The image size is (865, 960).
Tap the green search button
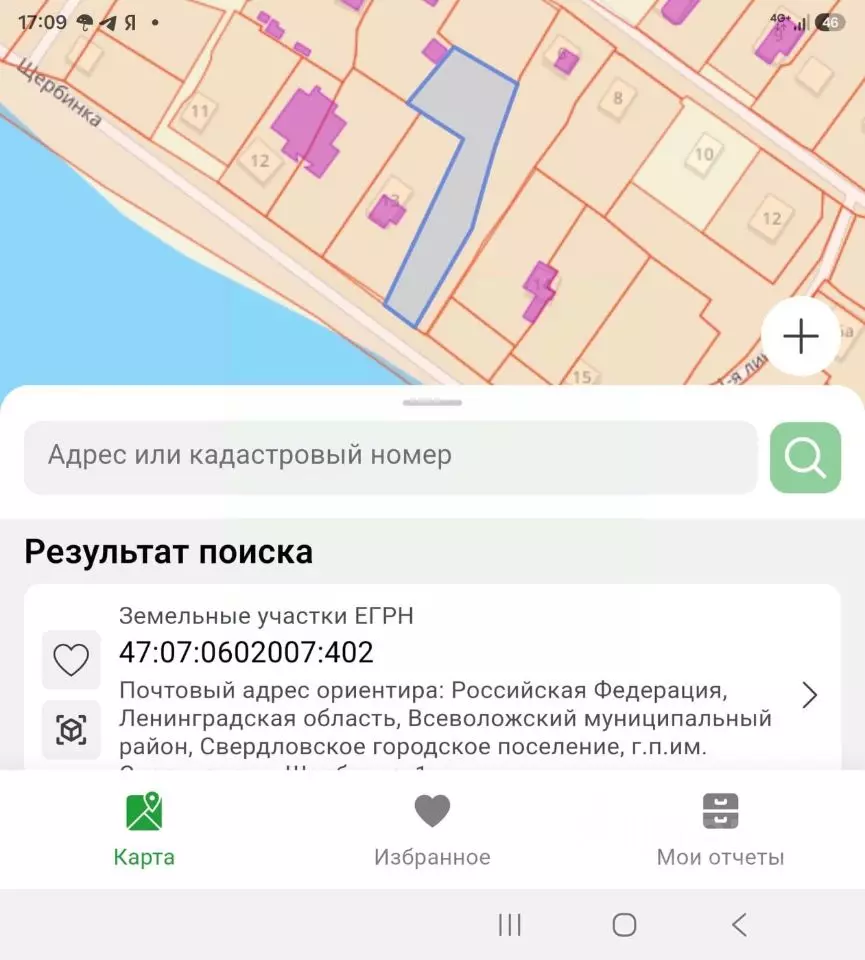pos(805,457)
